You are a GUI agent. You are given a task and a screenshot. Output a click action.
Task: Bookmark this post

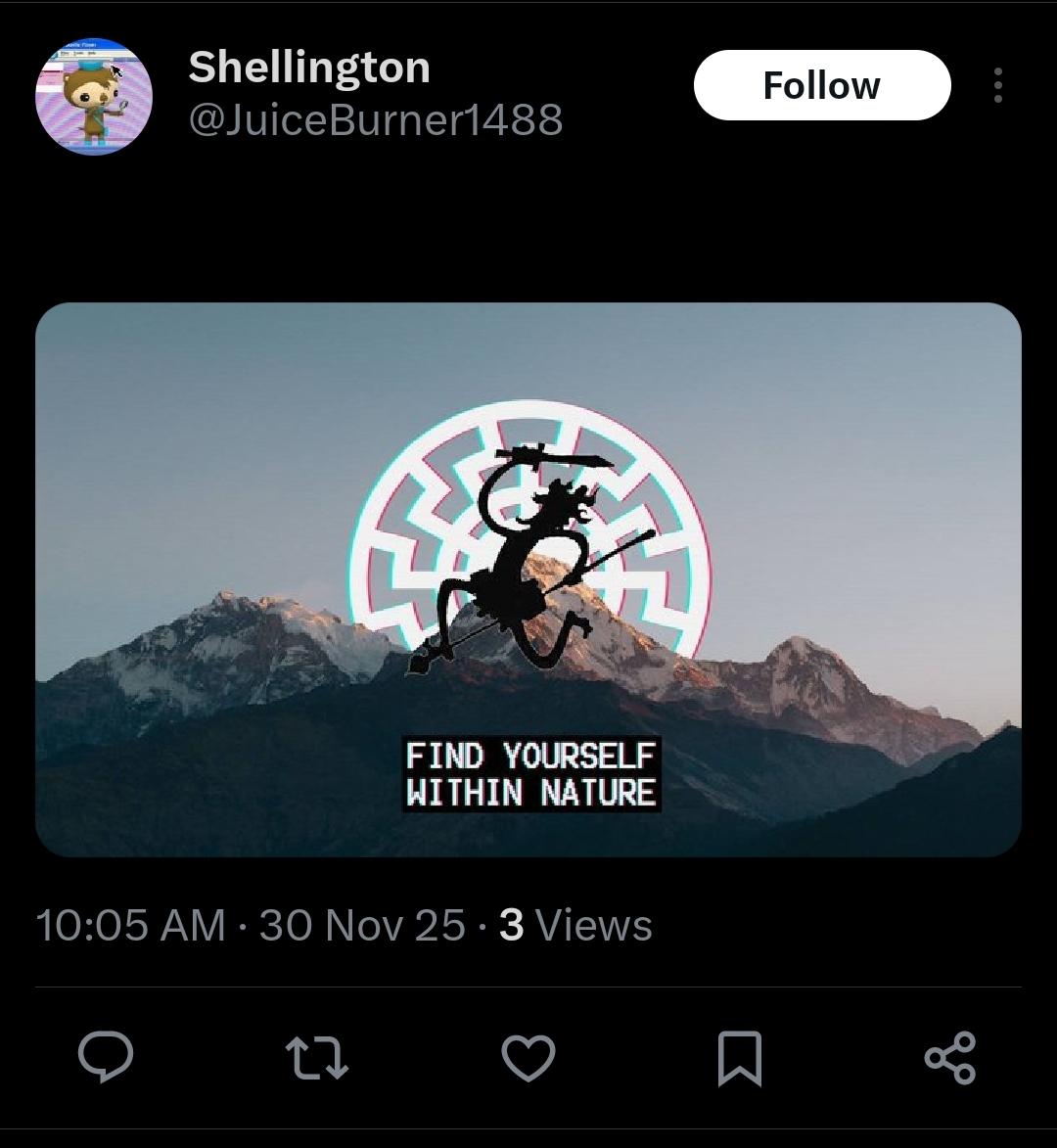(x=740, y=1058)
